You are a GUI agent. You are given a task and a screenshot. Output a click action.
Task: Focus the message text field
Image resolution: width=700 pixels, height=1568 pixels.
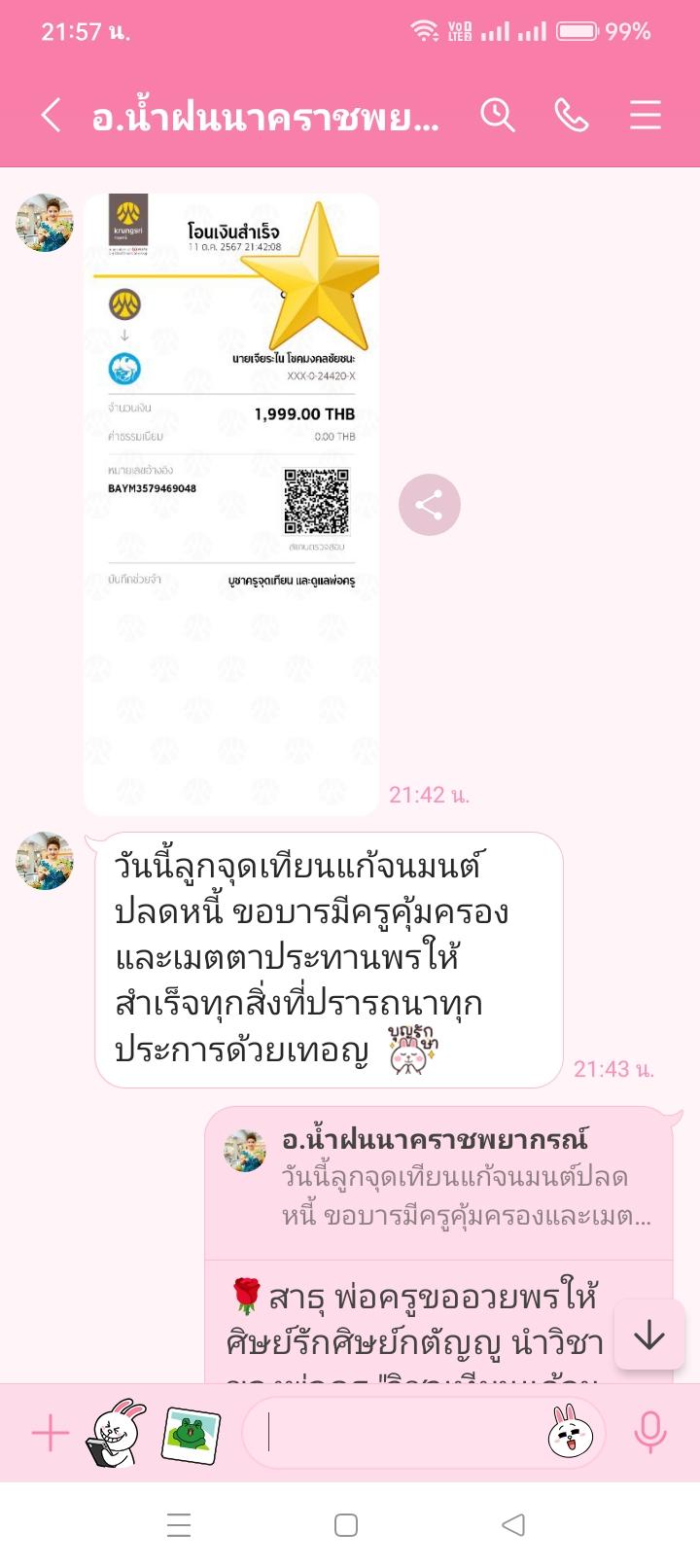(399, 1433)
